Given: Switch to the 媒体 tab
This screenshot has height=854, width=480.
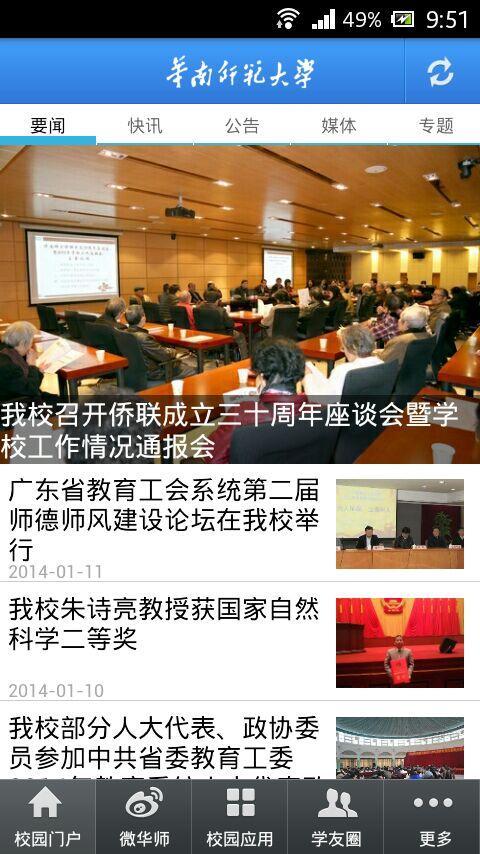Looking at the screenshot, I should tap(338, 125).
